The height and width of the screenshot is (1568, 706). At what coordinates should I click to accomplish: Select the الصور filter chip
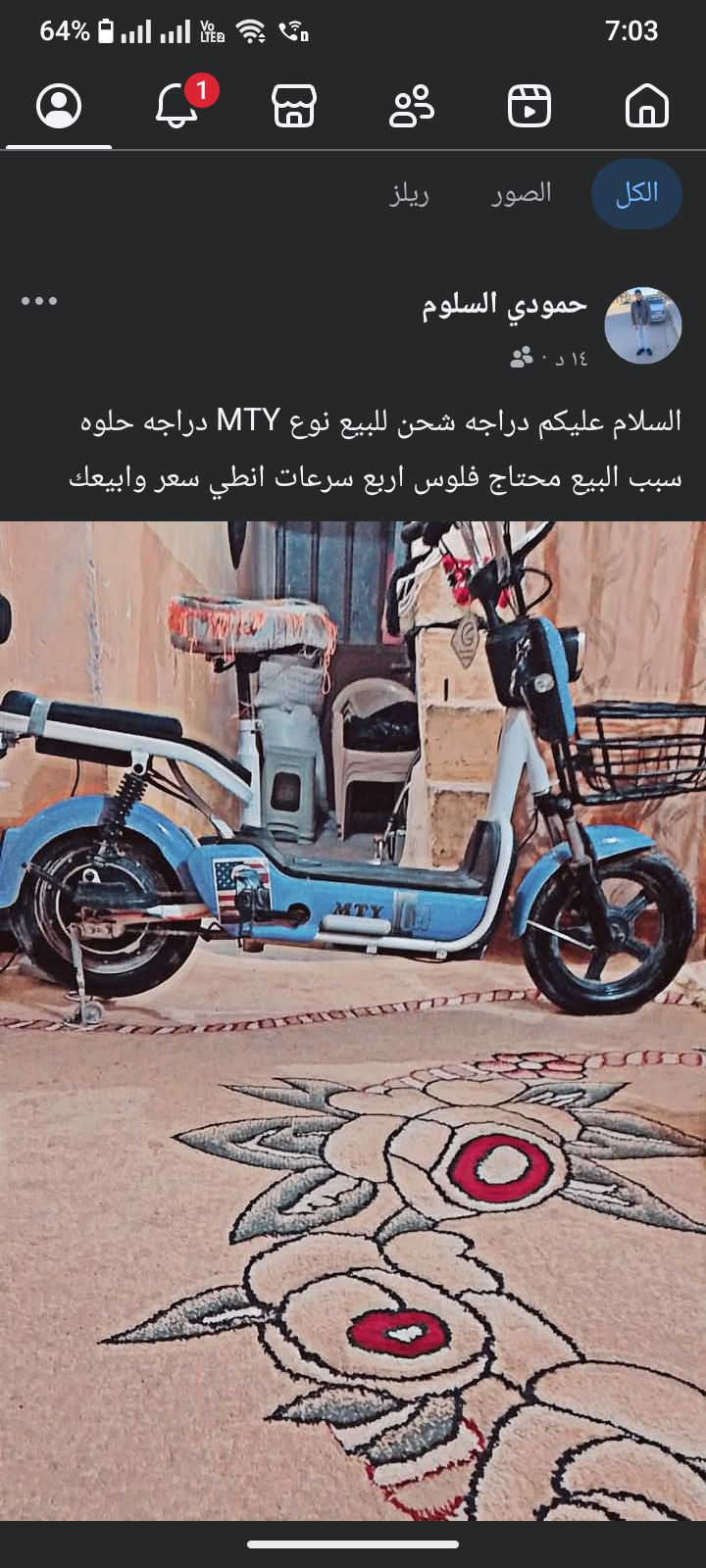click(x=521, y=193)
